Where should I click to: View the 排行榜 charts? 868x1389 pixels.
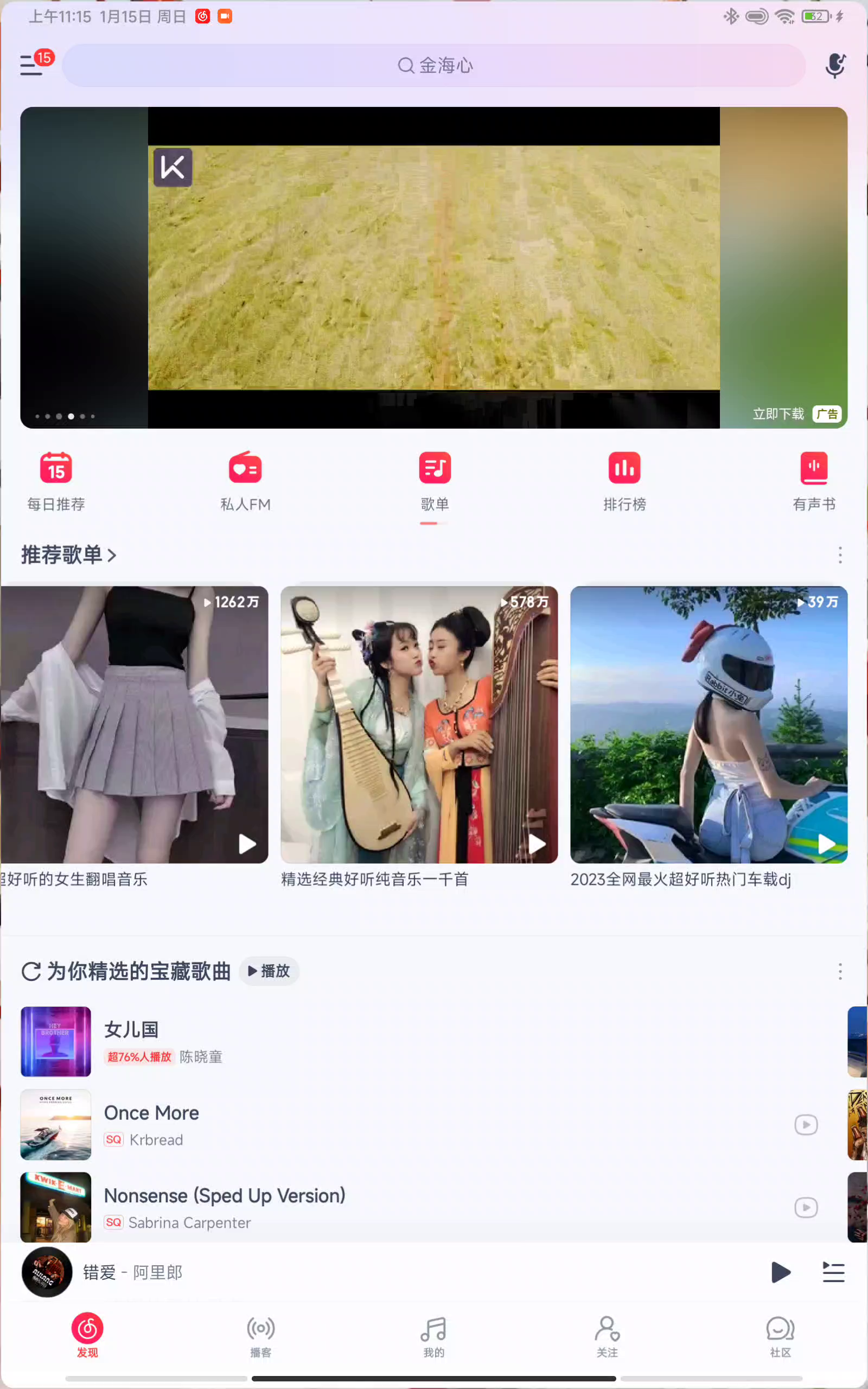coord(624,482)
